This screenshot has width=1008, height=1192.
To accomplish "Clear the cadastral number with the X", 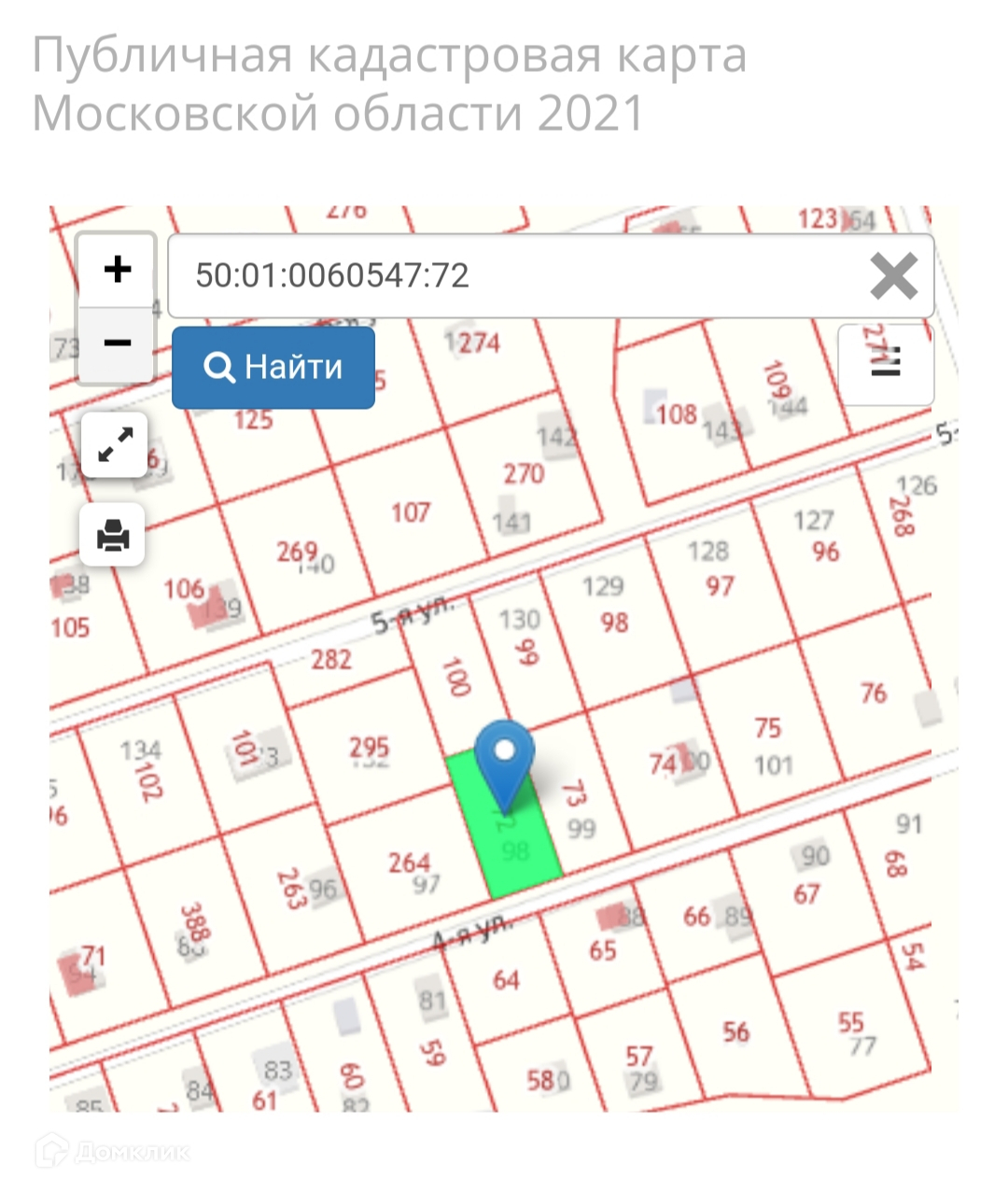I will (x=893, y=276).
